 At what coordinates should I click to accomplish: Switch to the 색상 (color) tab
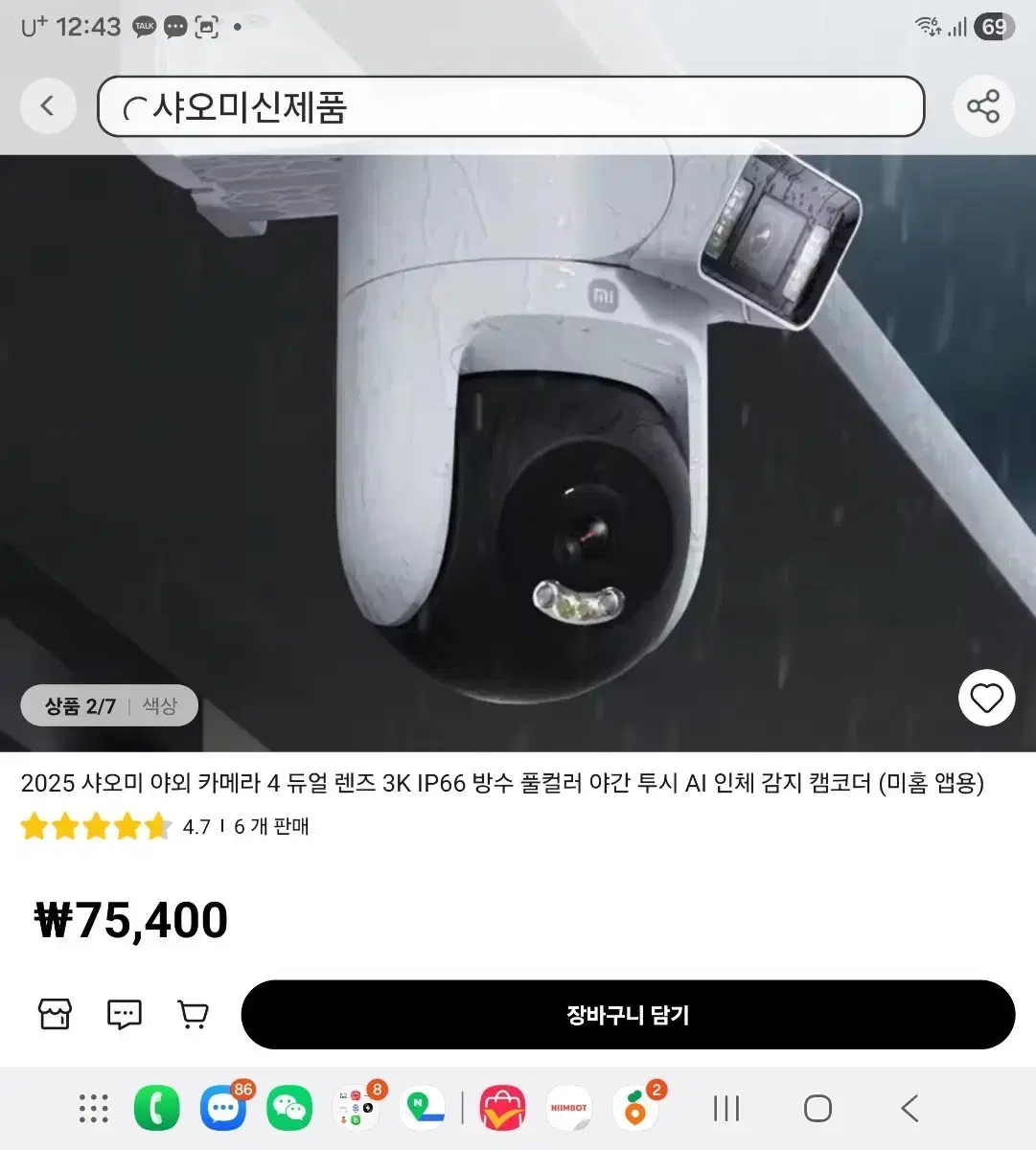pyautogui.click(x=160, y=704)
